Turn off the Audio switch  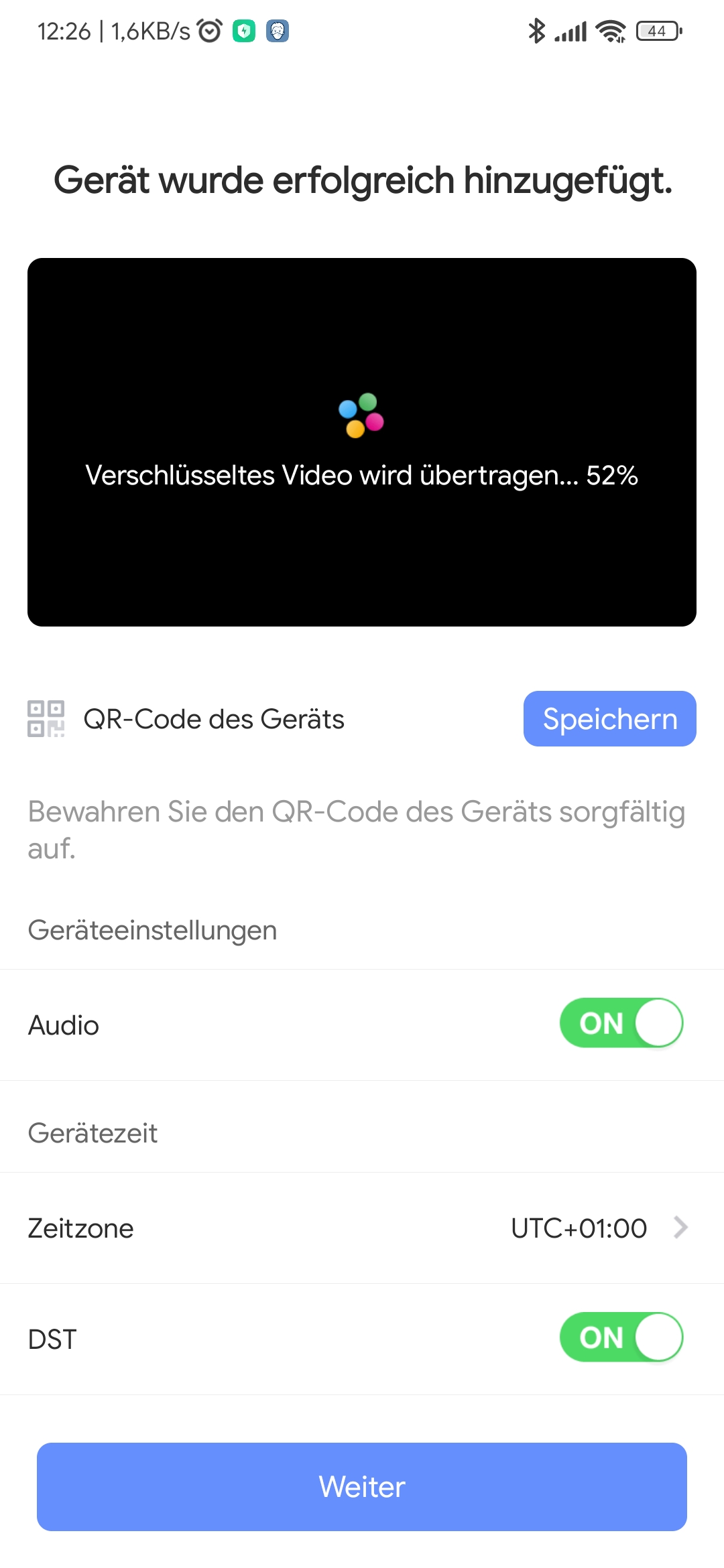[x=621, y=1023]
